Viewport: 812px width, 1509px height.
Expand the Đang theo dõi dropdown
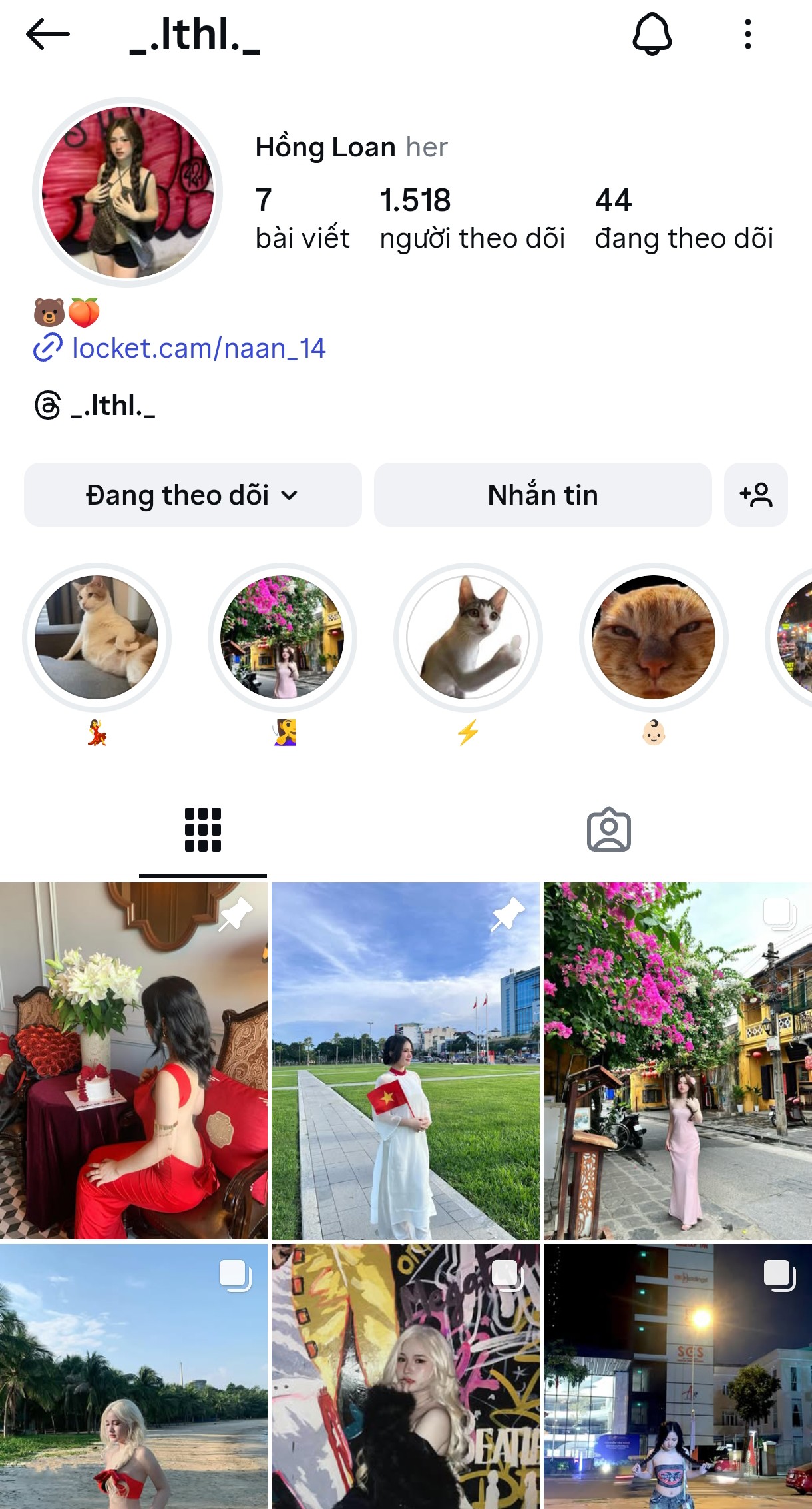click(192, 495)
